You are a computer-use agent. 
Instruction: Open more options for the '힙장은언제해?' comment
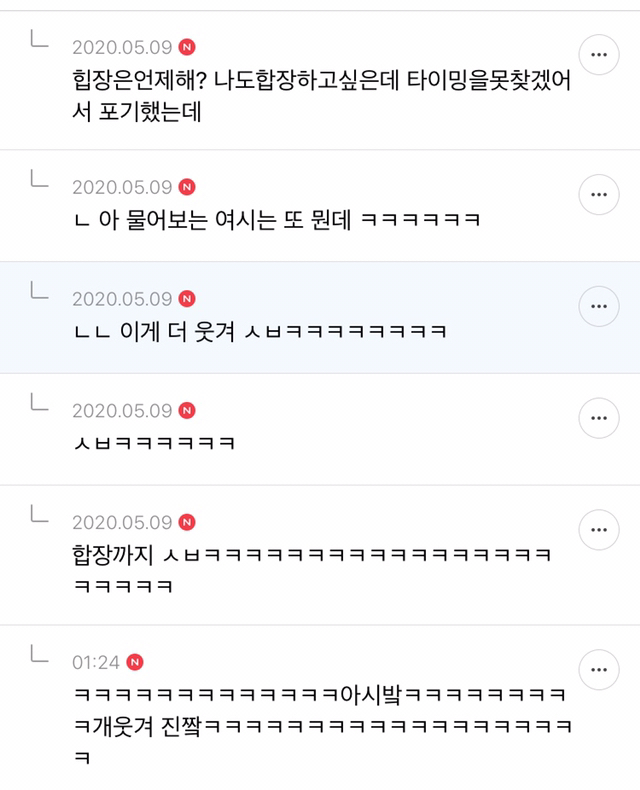point(599,56)
